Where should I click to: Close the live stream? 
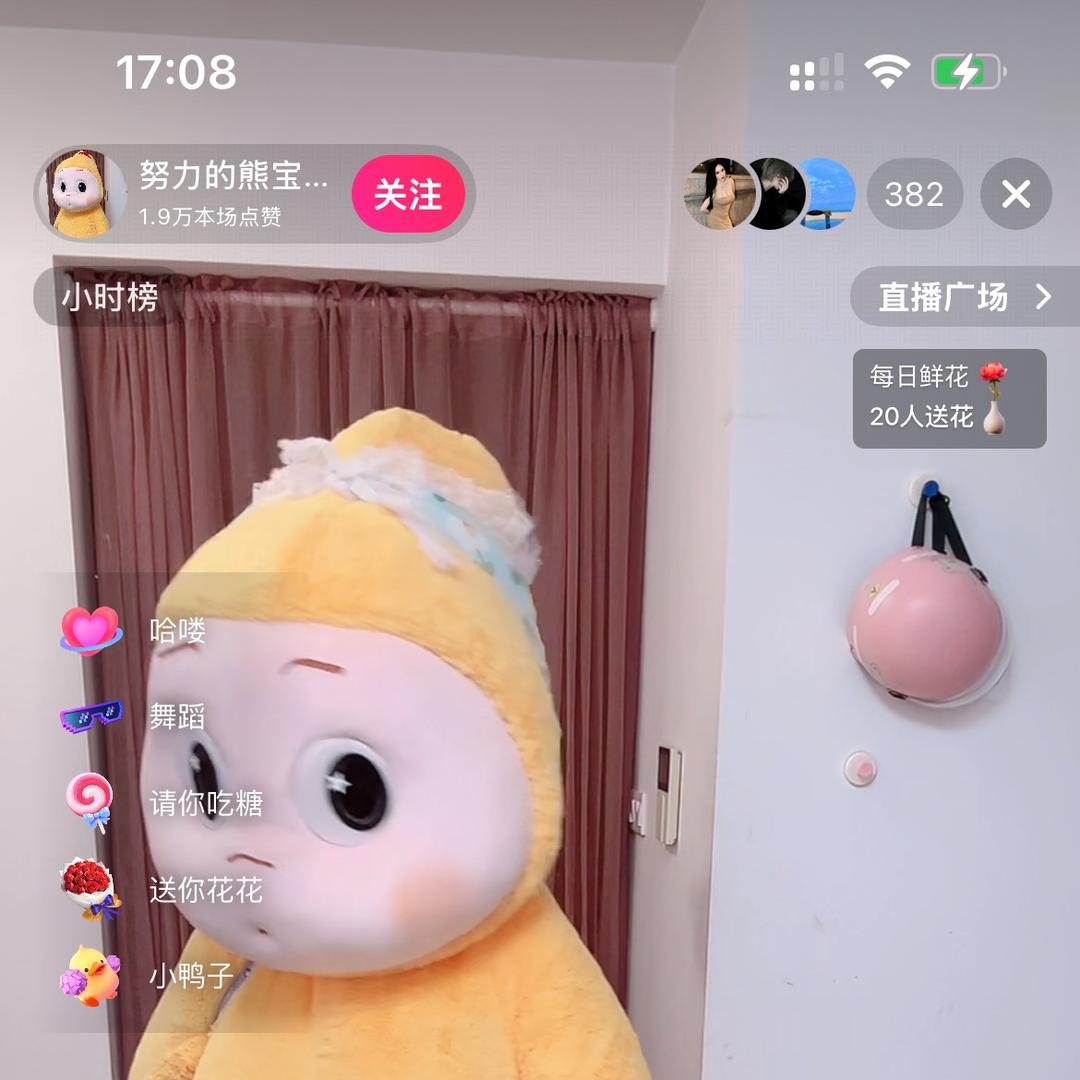(x=1015, y=194)
